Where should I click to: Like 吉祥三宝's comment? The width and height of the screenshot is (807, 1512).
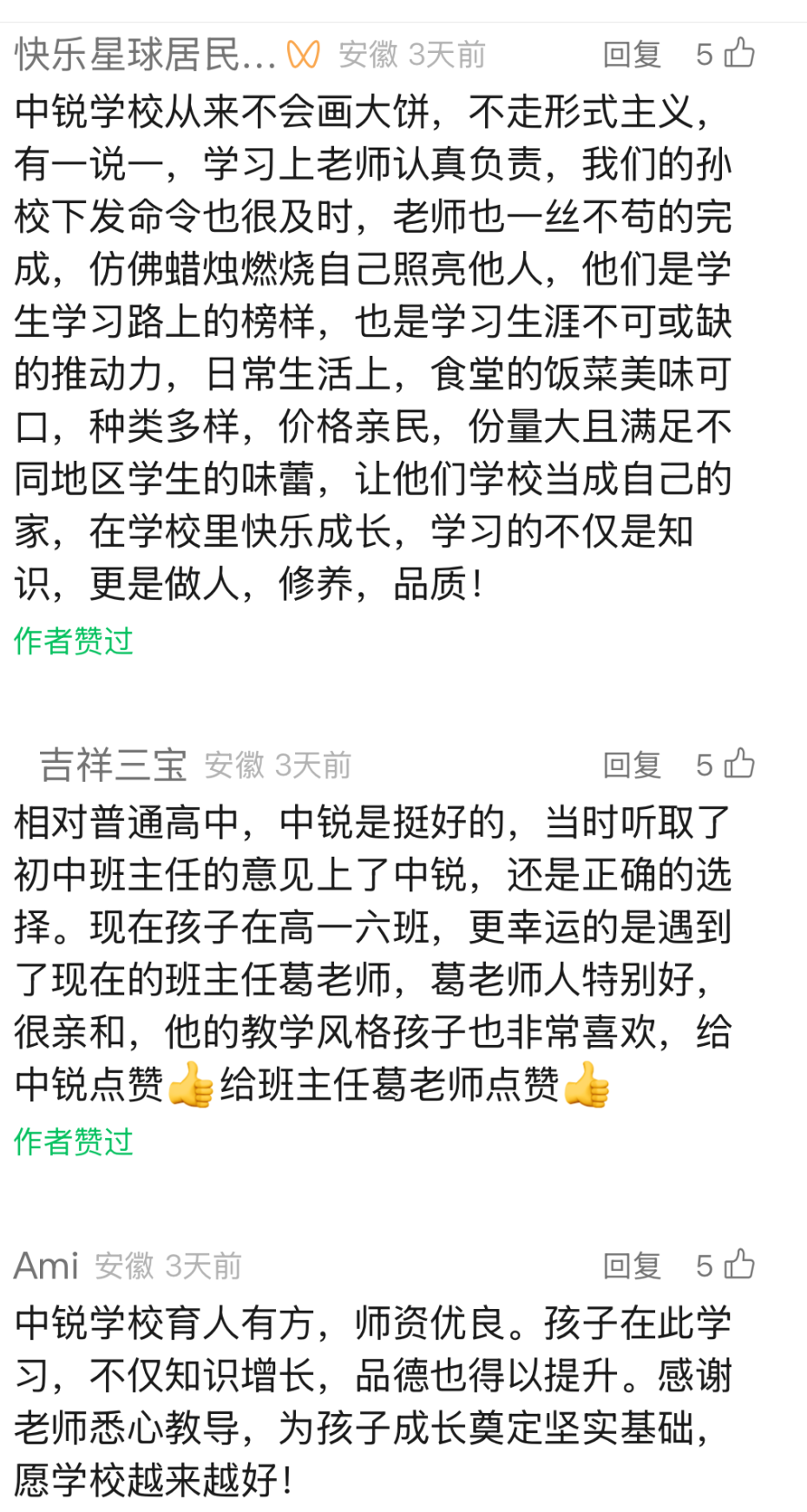coord(739,763)
